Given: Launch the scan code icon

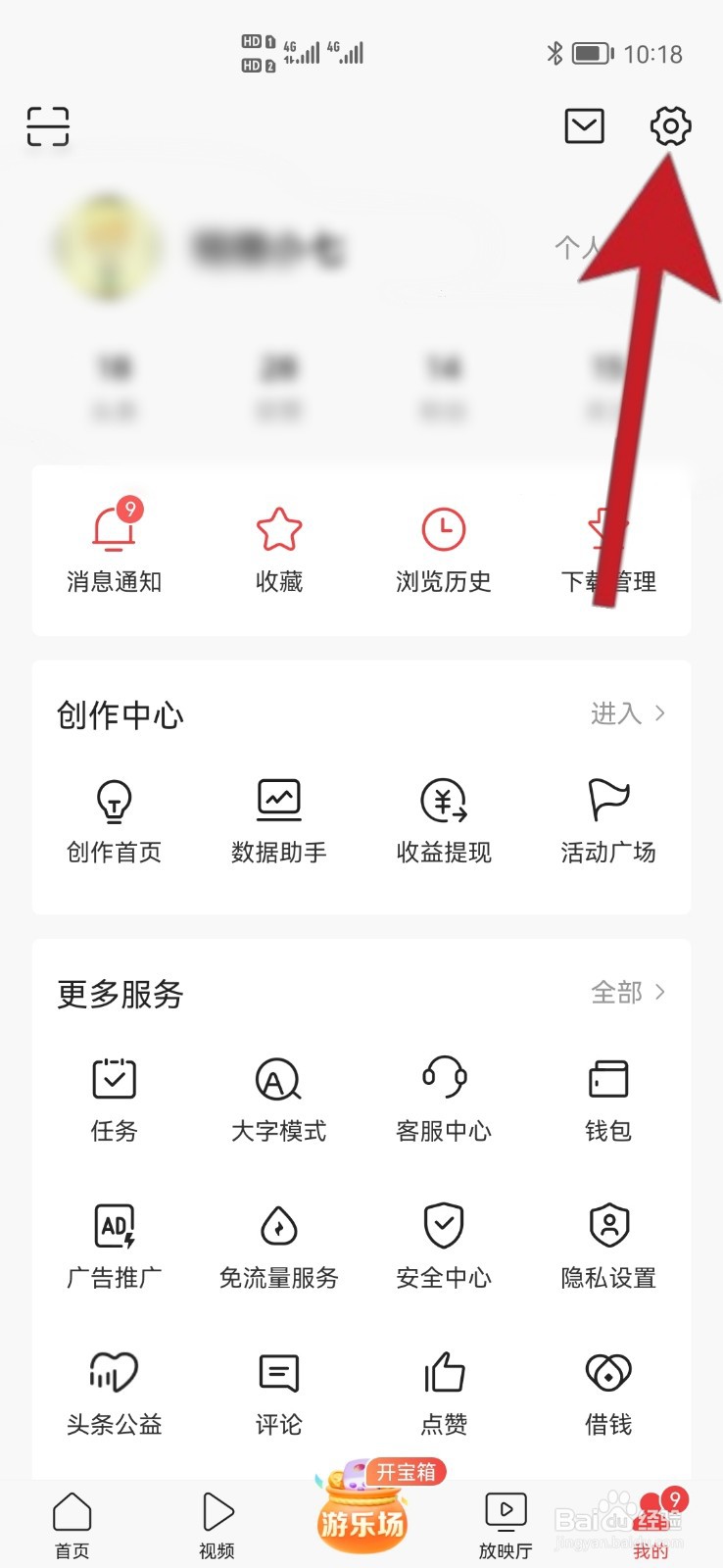Looking at the screenshot, I should click(48, 126).
